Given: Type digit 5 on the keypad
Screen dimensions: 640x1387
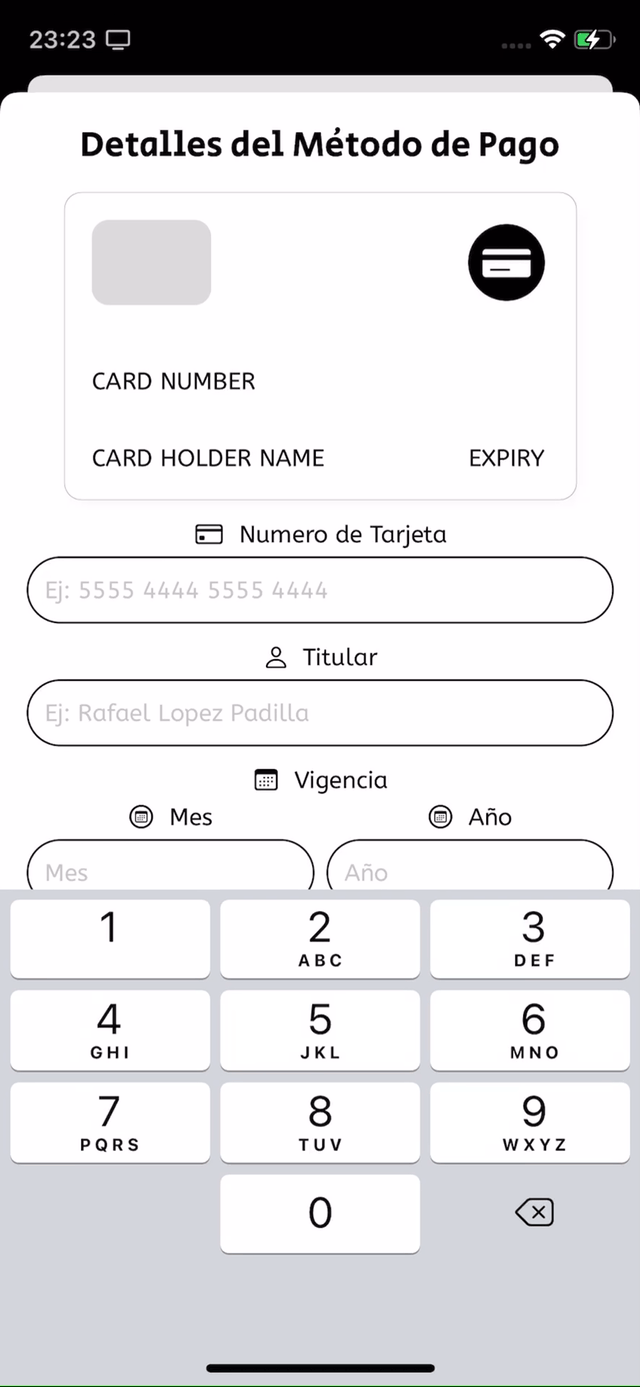Looking at the screenshot, I should coord(320,1030).
